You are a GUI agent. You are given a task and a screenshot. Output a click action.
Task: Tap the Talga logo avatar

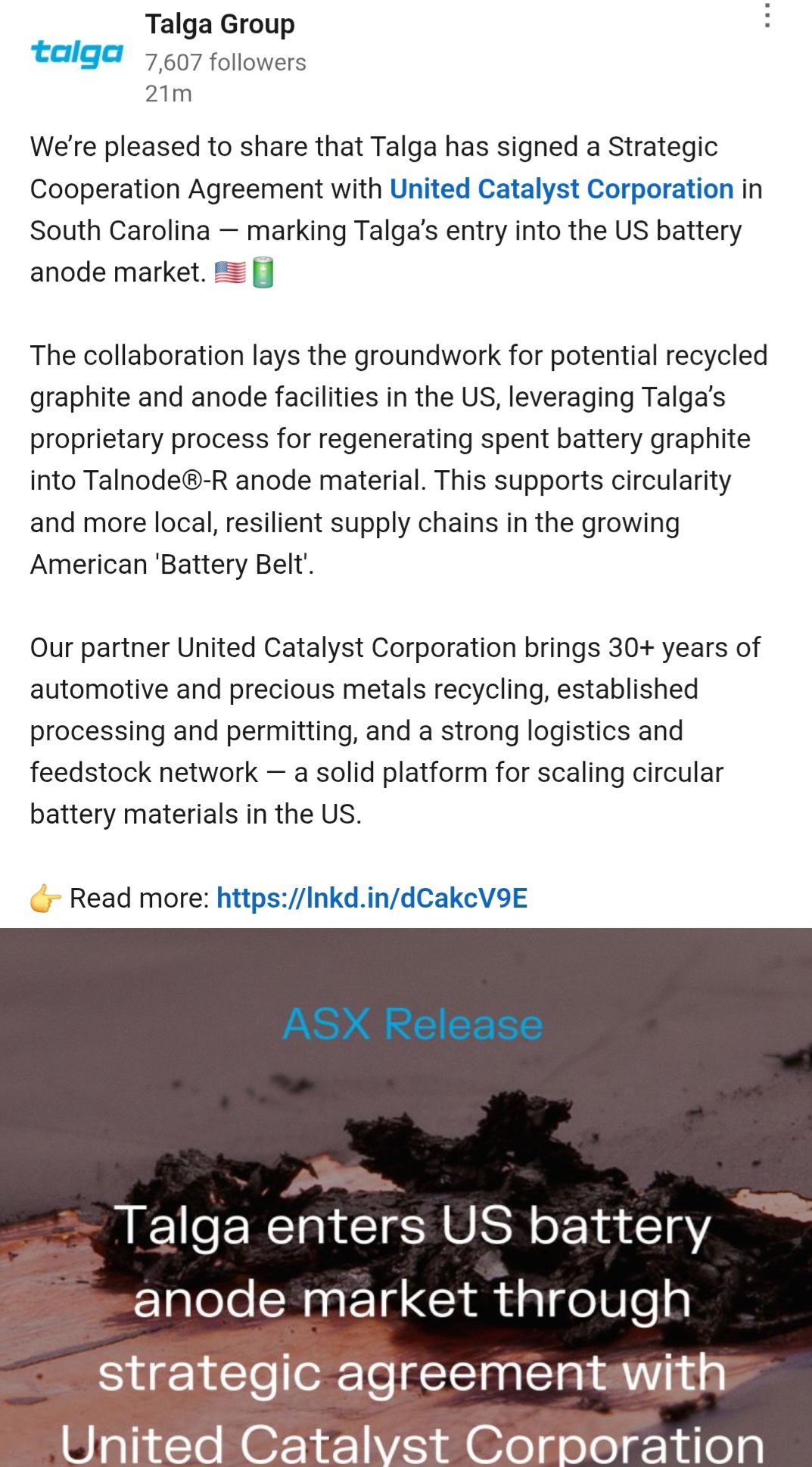[x=76, y=54]
